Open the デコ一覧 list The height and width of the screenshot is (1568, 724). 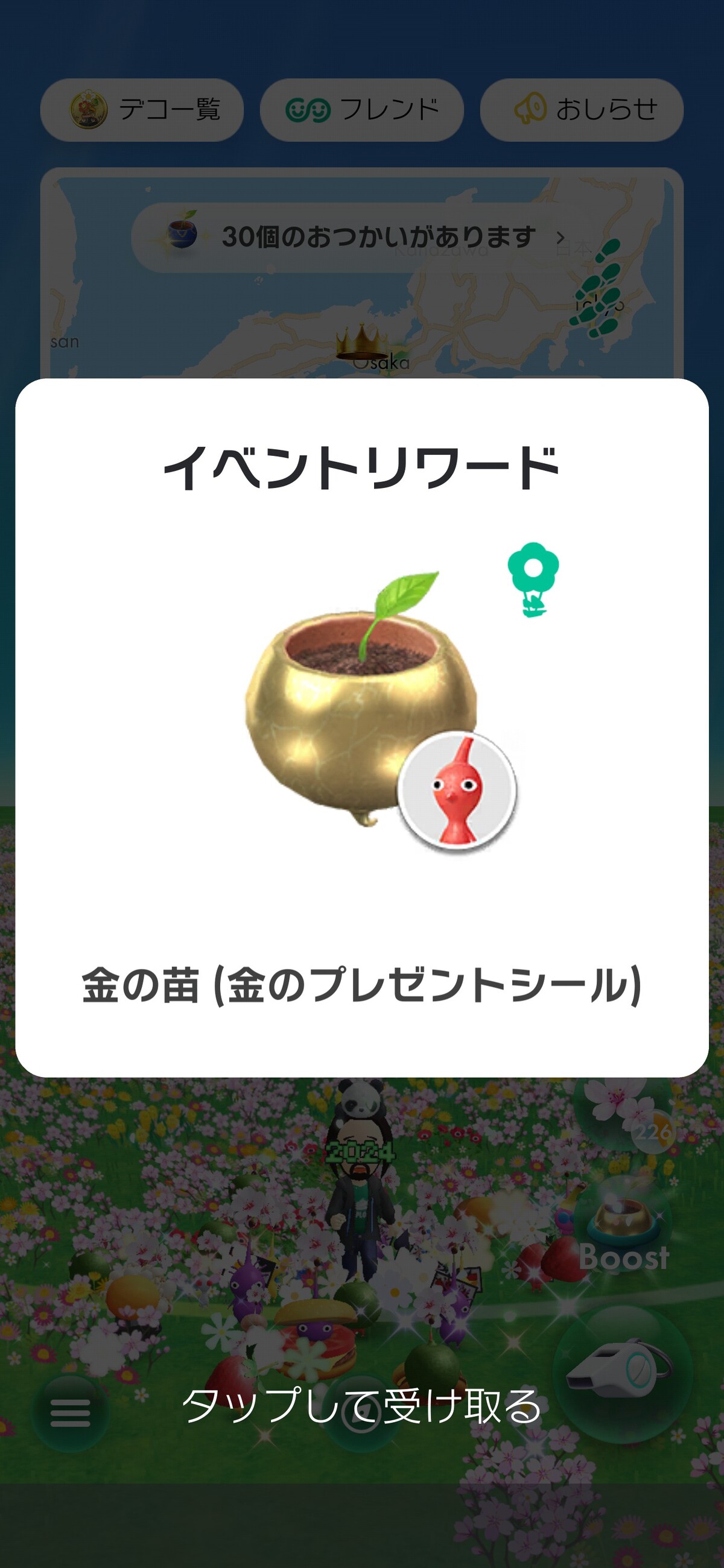click(x=142, y=110)
